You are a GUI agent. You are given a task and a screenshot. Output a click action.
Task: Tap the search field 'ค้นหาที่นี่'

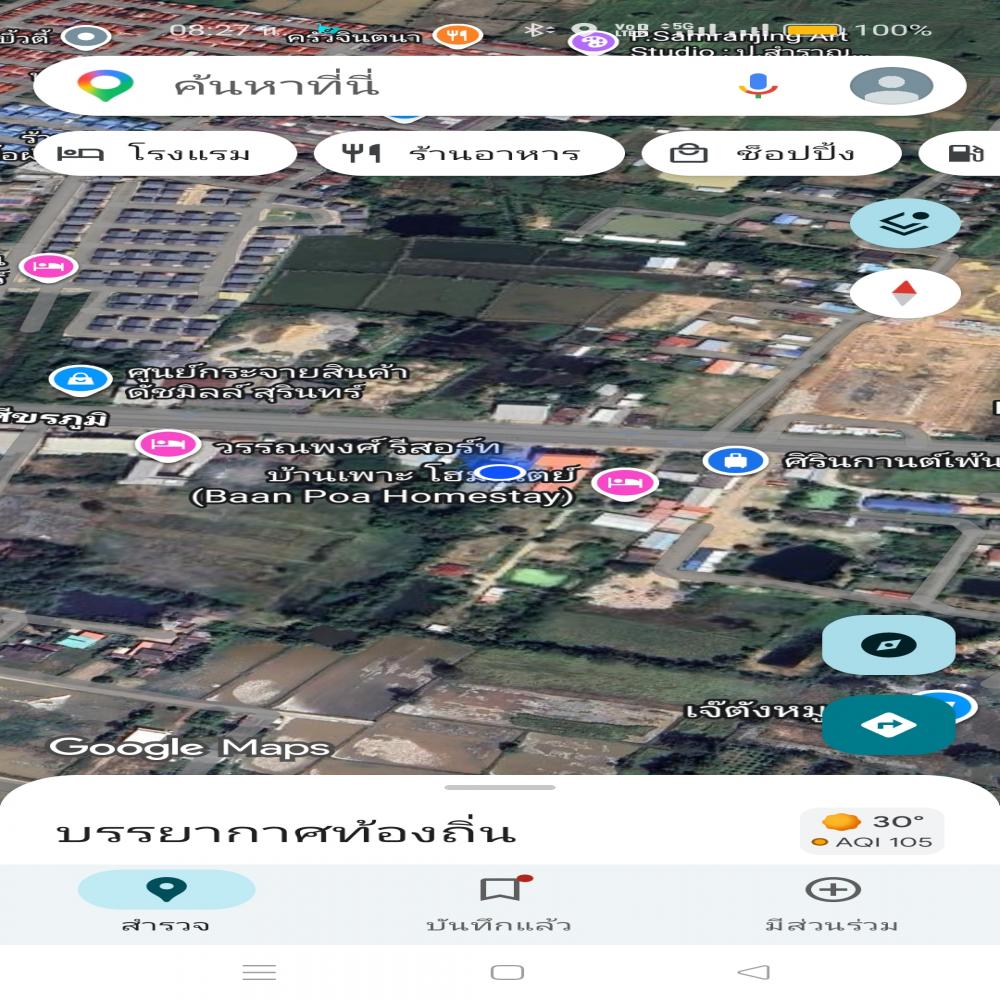(400, 85)
